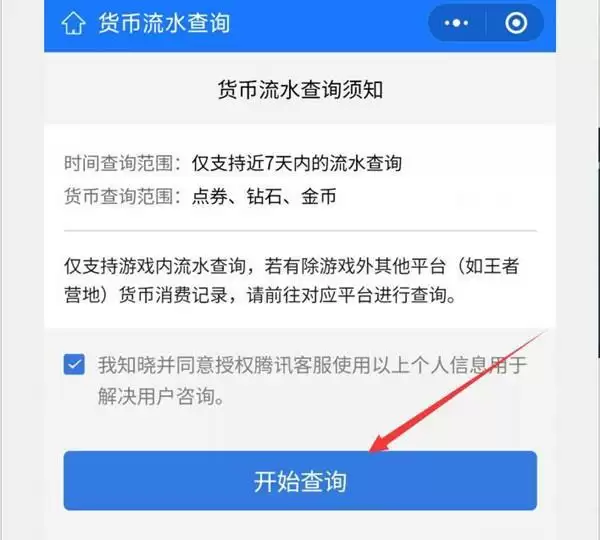Close the mini program via circle button
600x540 pixels.
(x=516, y=23)
